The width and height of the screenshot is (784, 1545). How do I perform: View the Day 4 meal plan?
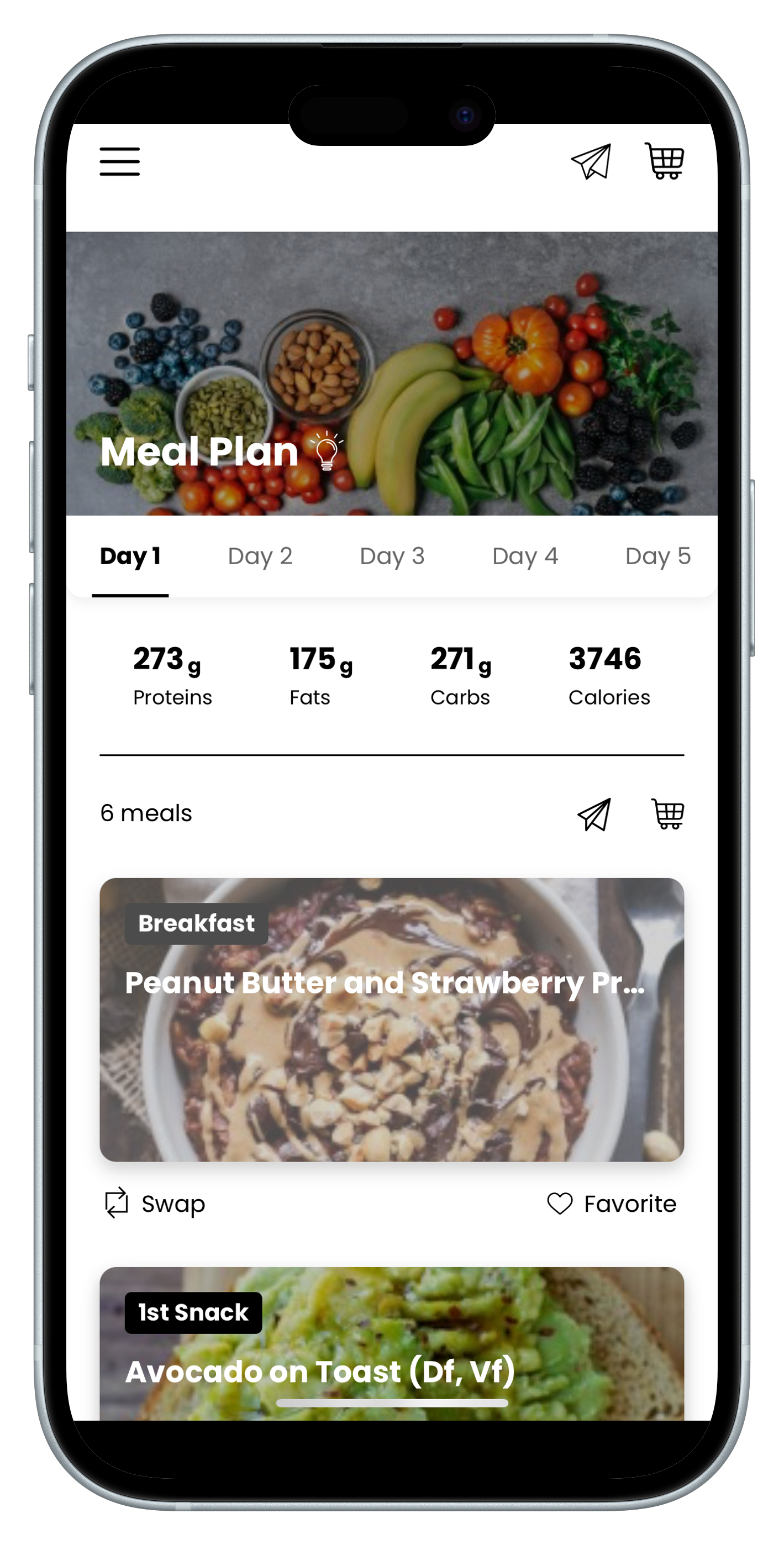click(x=525, y=556)
